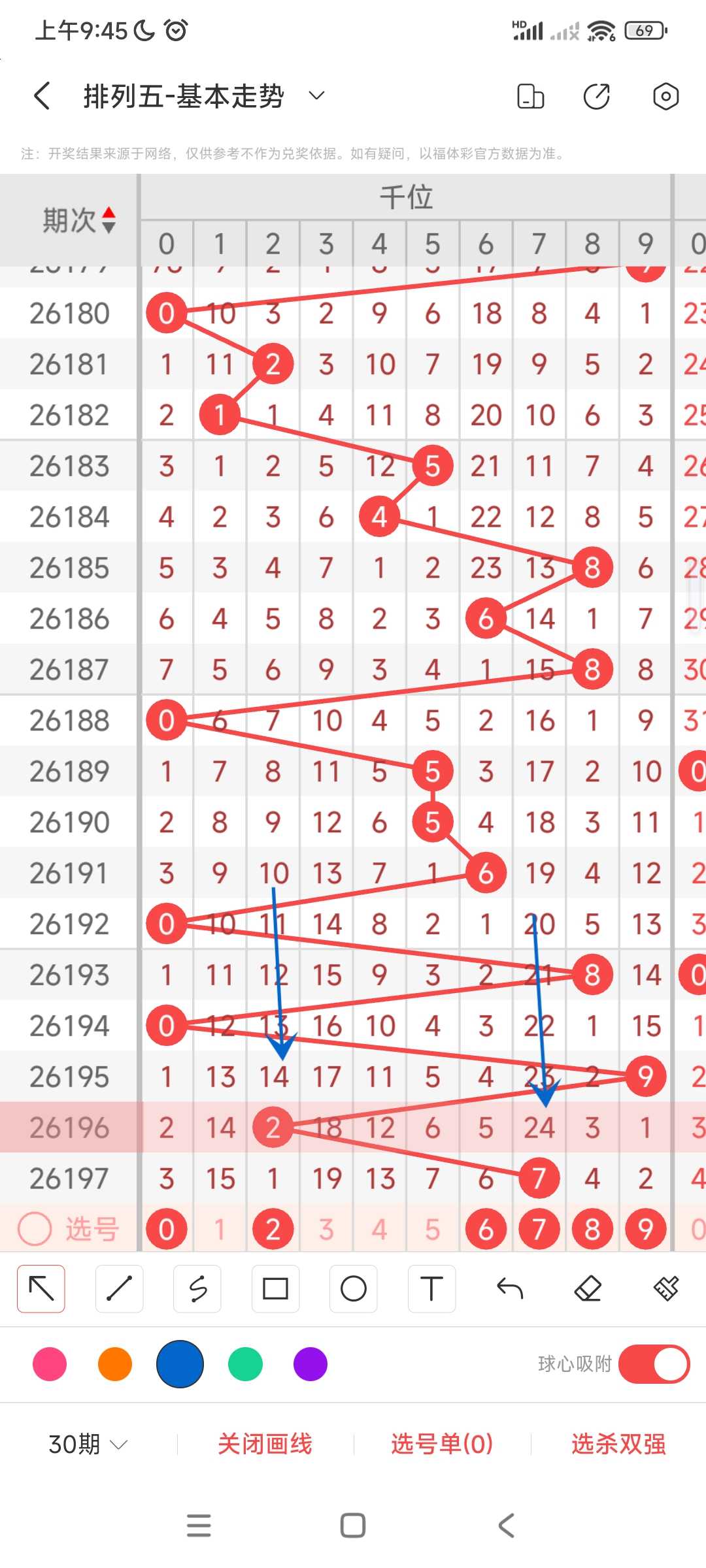
Task: Tap the screen orientation icon in the header
Action: (x=530, y=97)
